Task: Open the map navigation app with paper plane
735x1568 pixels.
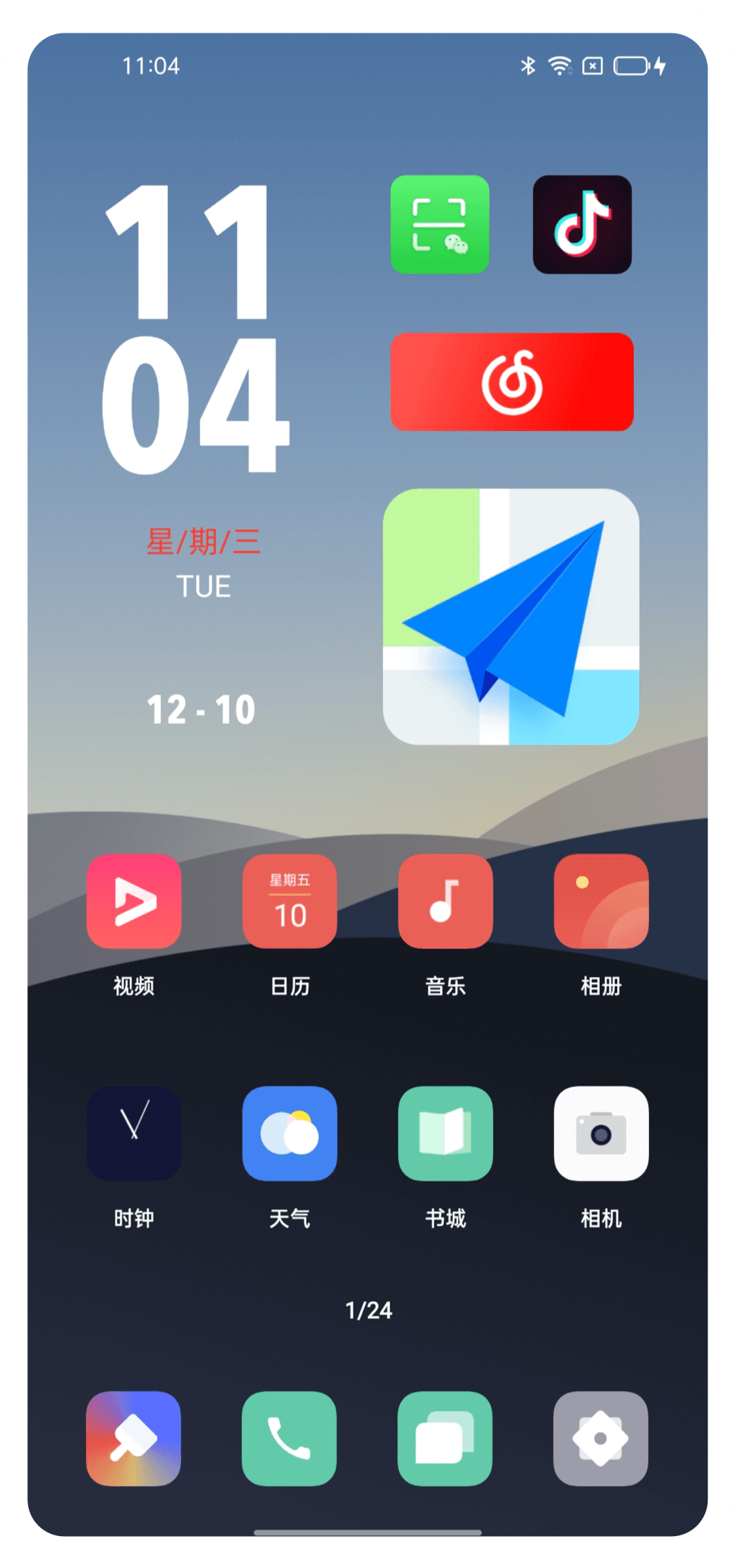Action: (x=511, y=616)
